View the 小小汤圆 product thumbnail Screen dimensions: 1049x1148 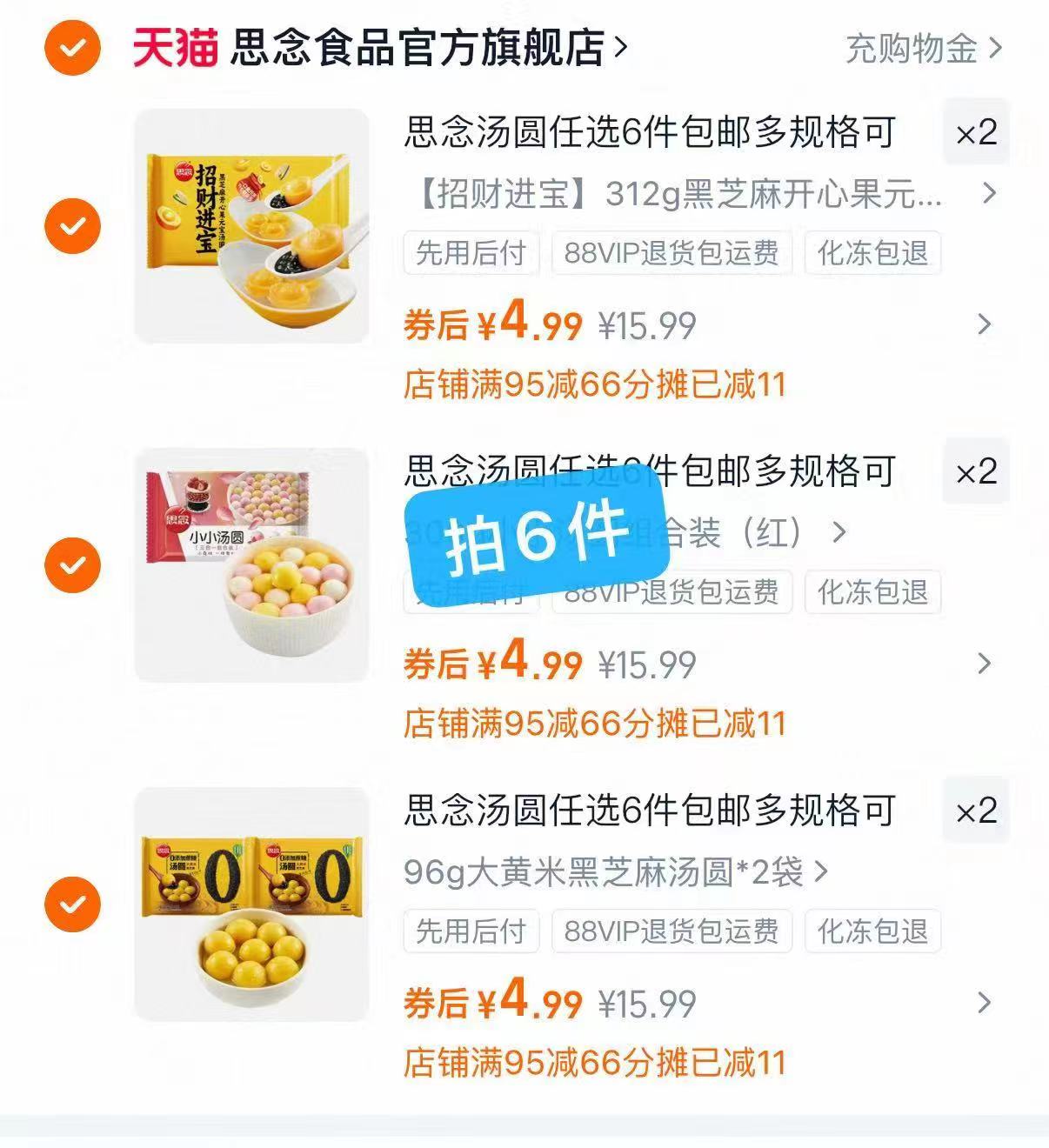coord(252,564)
